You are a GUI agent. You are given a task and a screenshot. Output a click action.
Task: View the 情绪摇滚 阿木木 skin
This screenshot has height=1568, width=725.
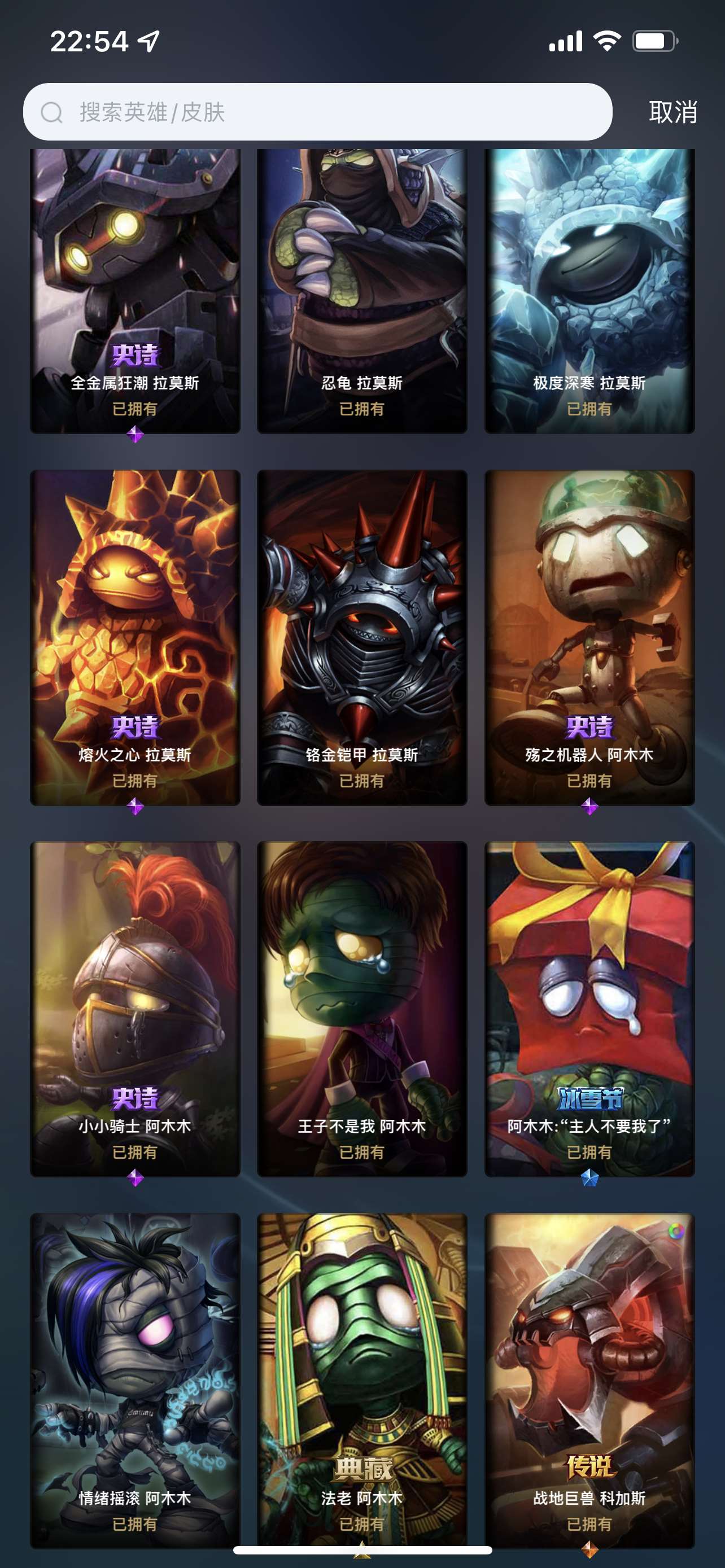tap(135, 1380)
